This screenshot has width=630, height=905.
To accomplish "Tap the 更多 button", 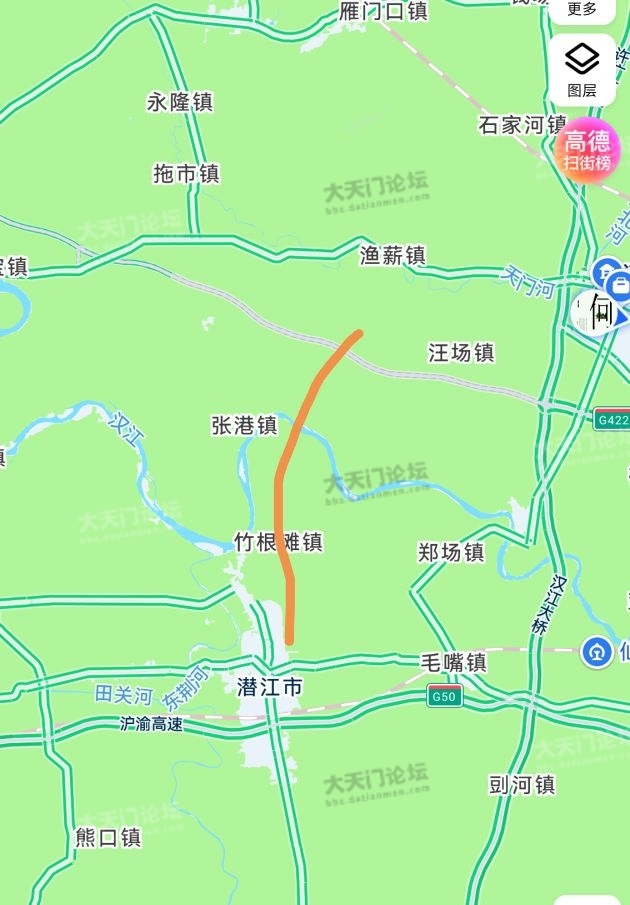I will [582, 10].
